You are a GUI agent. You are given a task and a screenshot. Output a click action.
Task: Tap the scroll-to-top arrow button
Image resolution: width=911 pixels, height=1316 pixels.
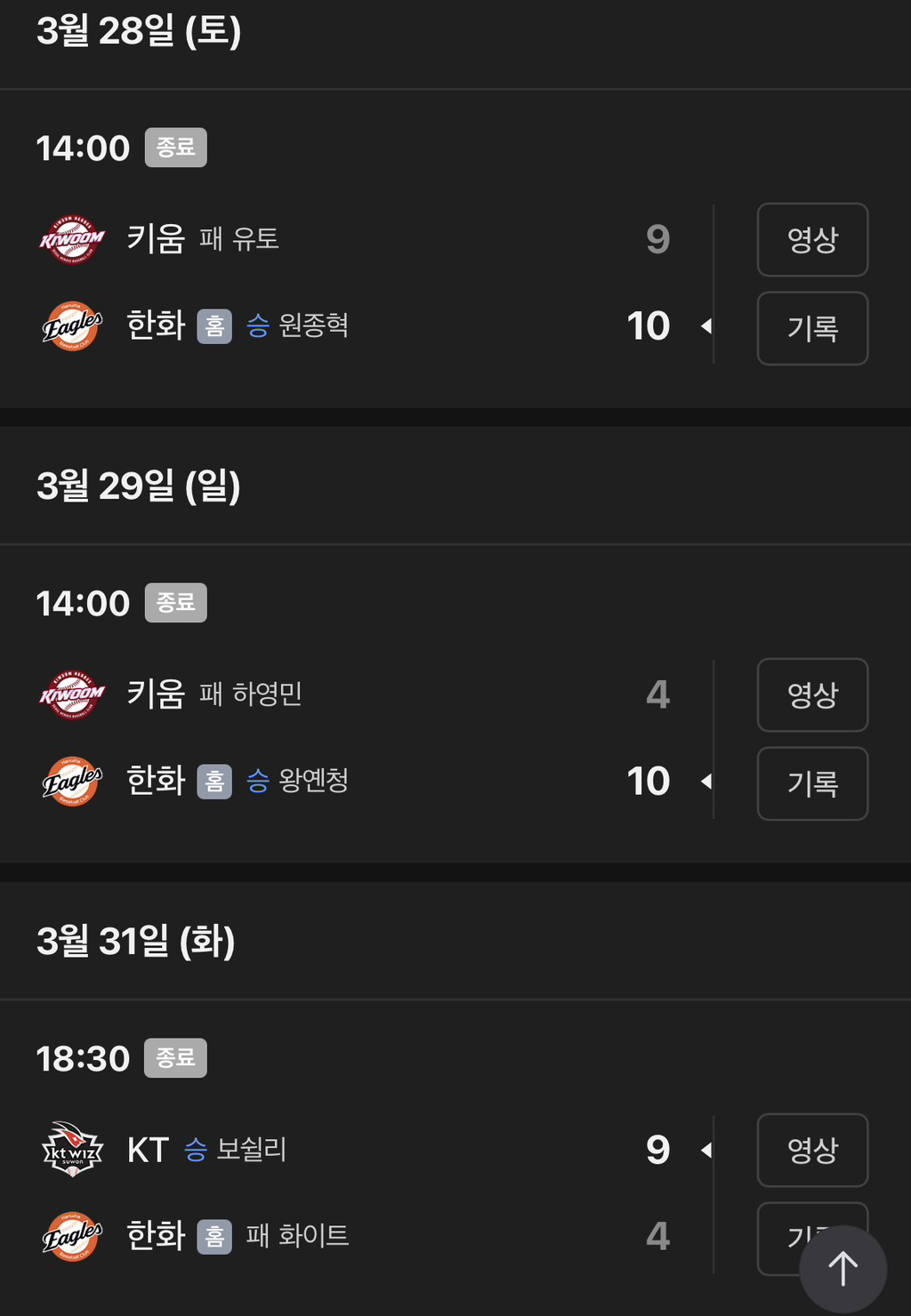(x=842, y=1269)
